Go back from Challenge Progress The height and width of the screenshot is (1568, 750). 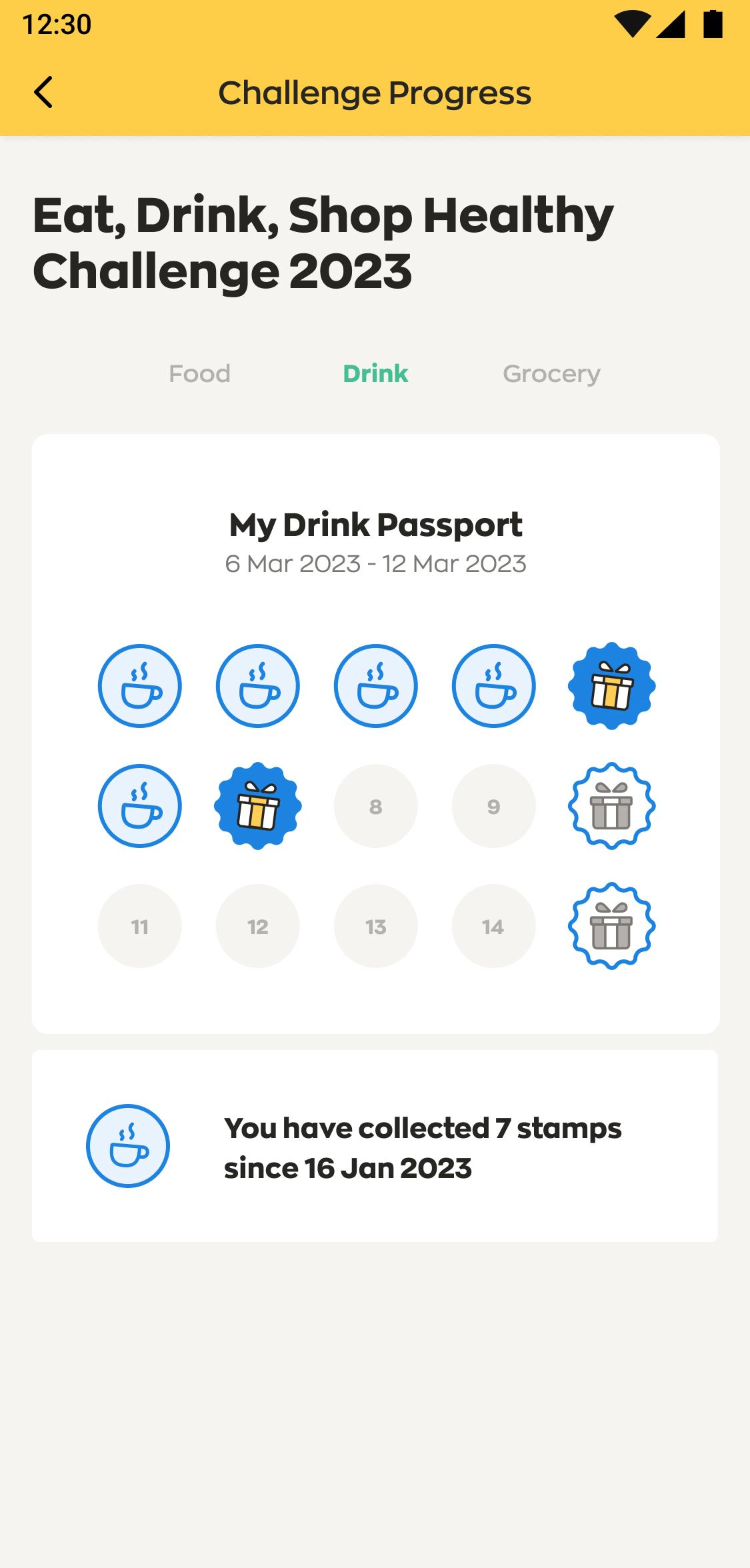pyautogui.click(x=43, y=92)
